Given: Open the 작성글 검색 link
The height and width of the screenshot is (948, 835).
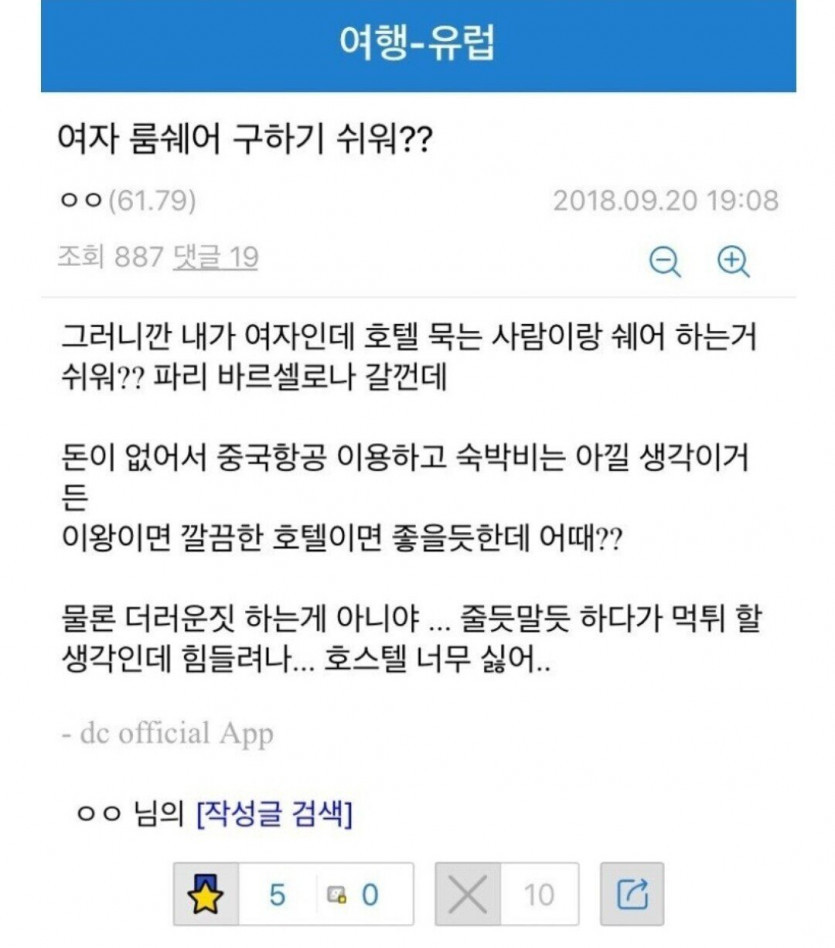Looking at the screenshot, I should click(275, 815).
